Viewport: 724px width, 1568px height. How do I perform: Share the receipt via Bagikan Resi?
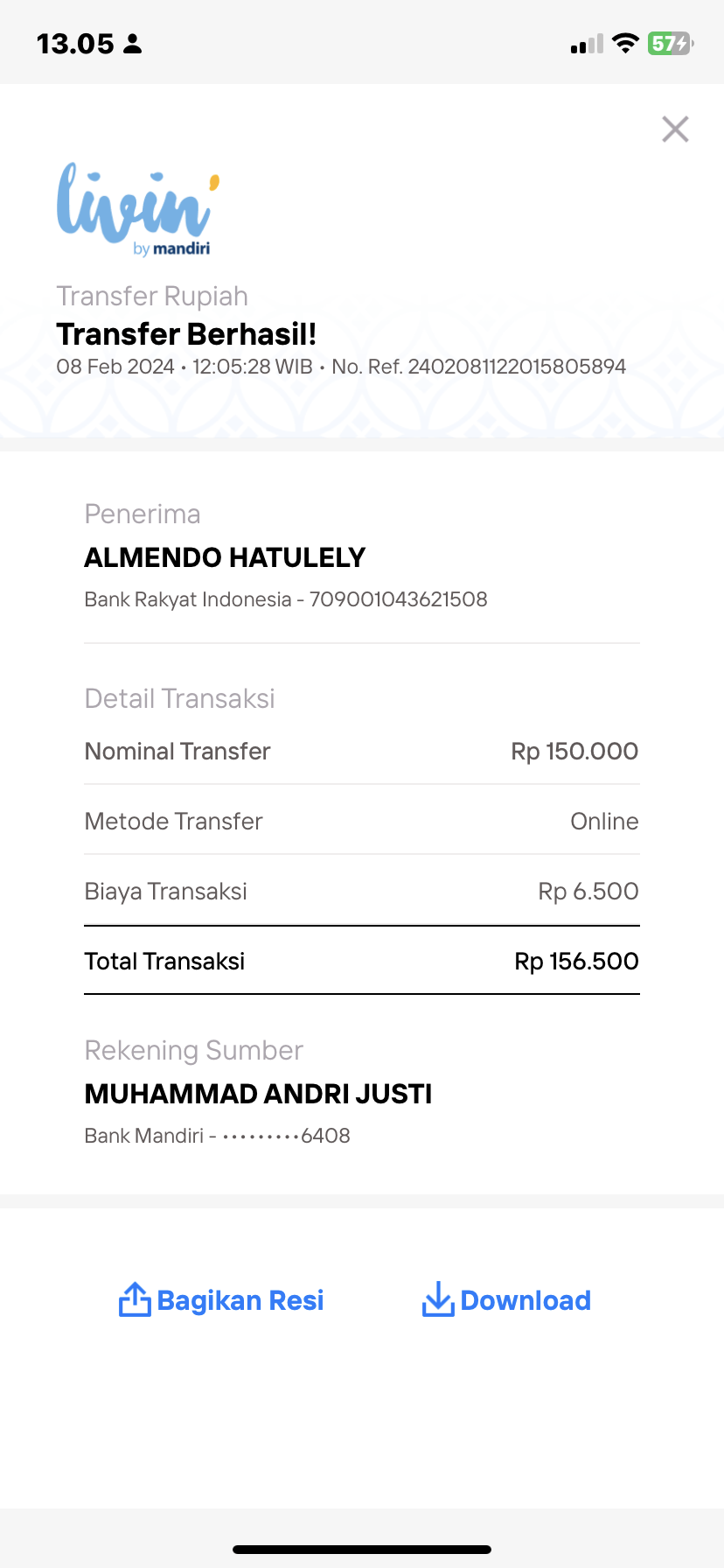point(221,1300)
